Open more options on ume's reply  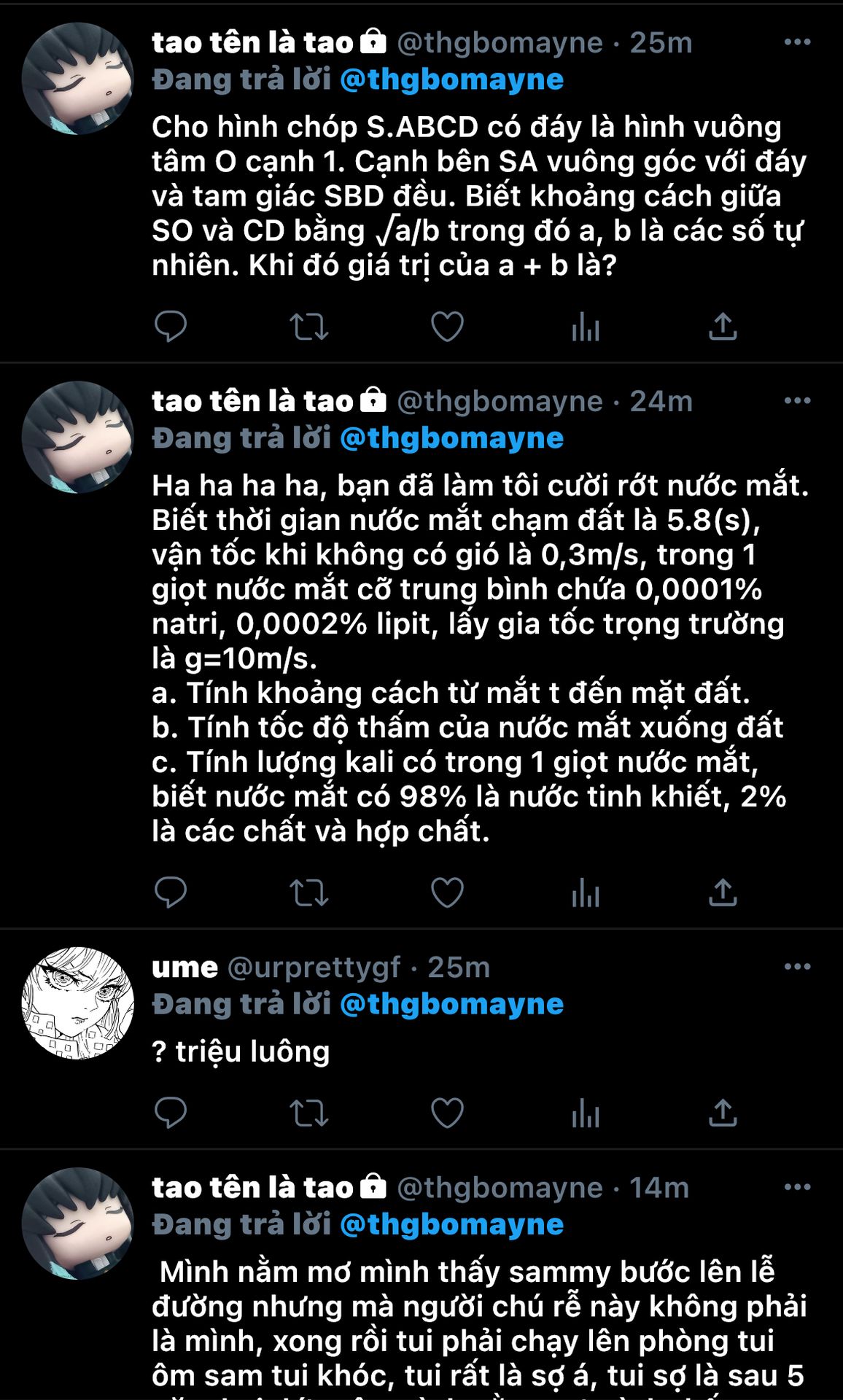point(797,967)
